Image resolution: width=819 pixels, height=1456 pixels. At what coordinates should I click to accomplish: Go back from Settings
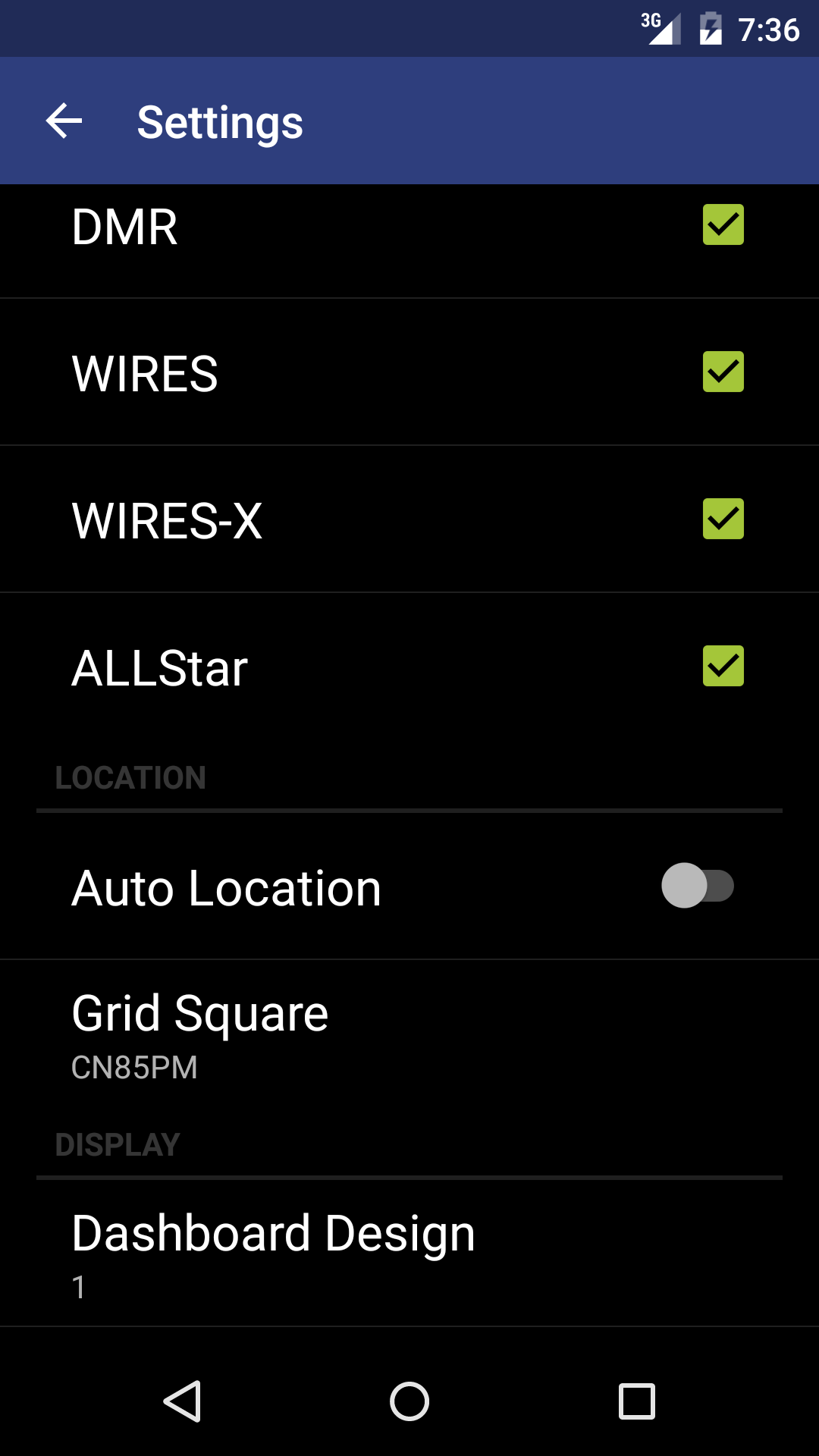(x=64, y=121)
